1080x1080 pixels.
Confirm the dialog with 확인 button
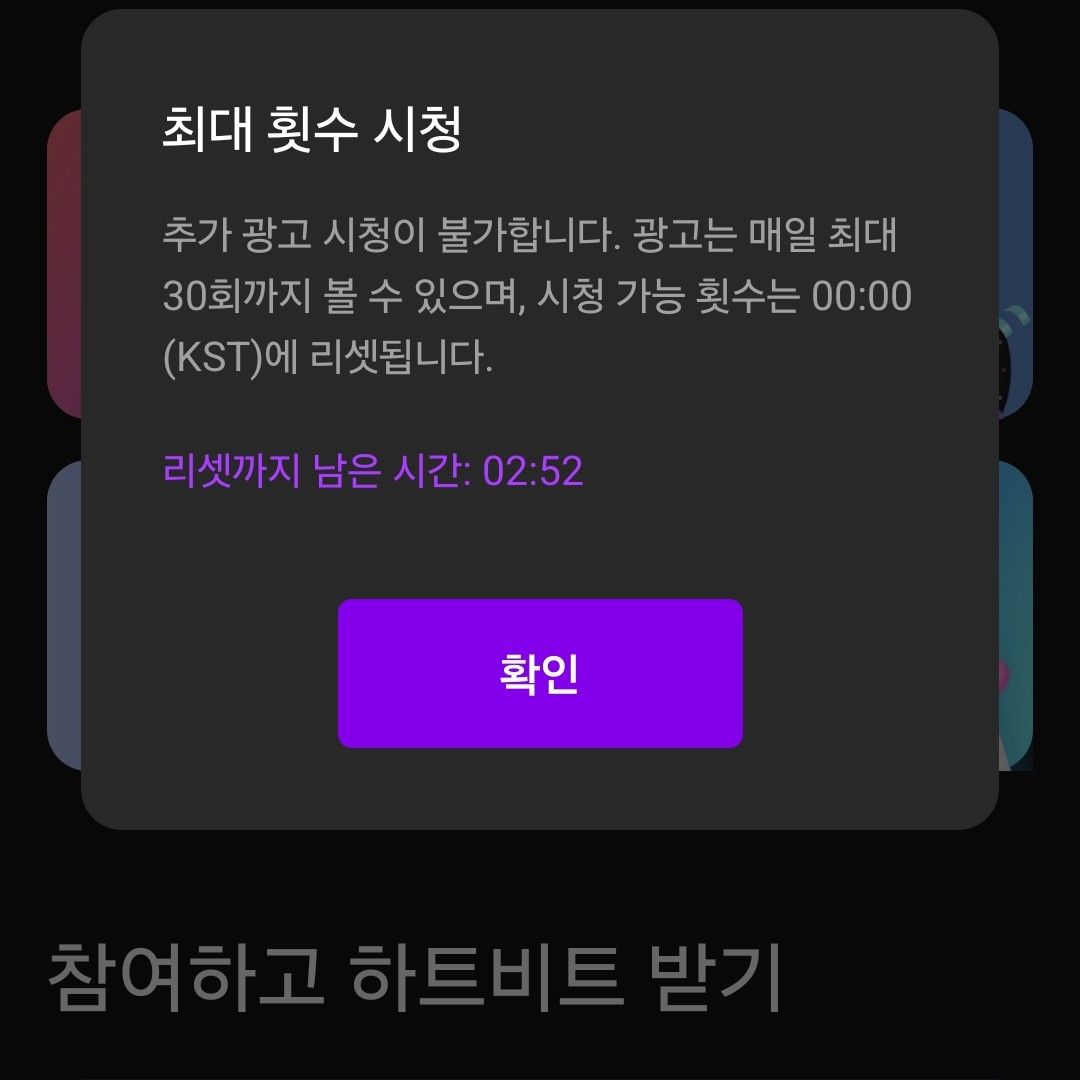tap(540, 673)
